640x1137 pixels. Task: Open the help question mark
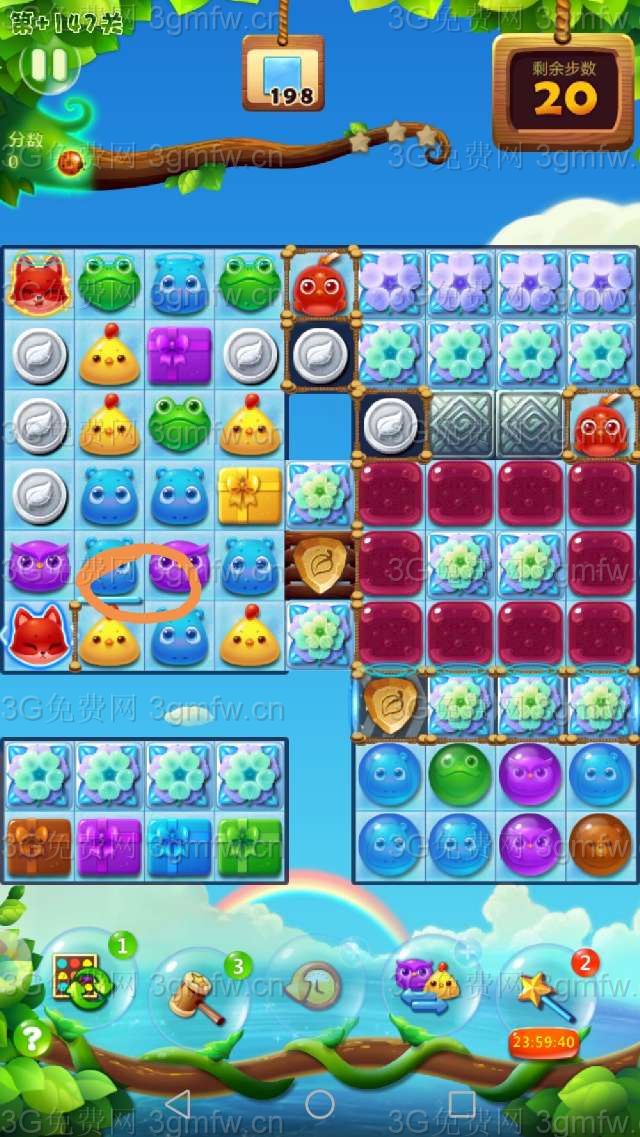tap(33, 1039)
